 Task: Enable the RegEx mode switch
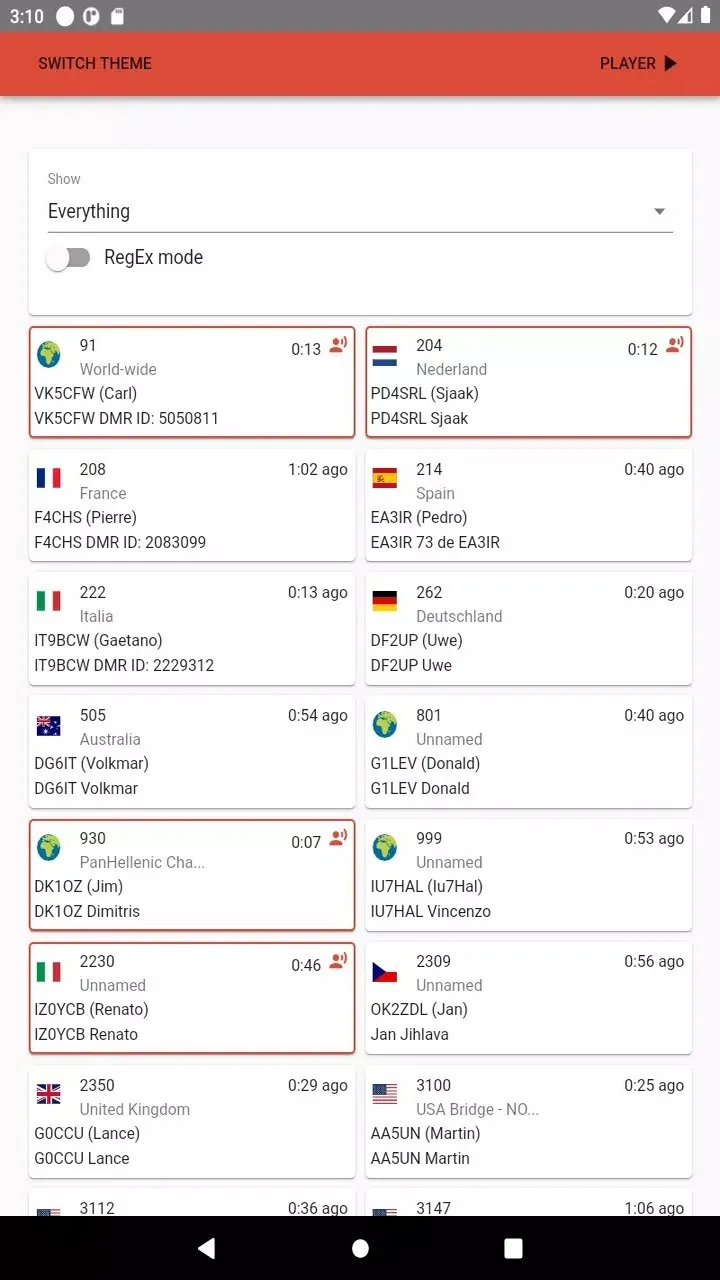[x=69, y=258]
